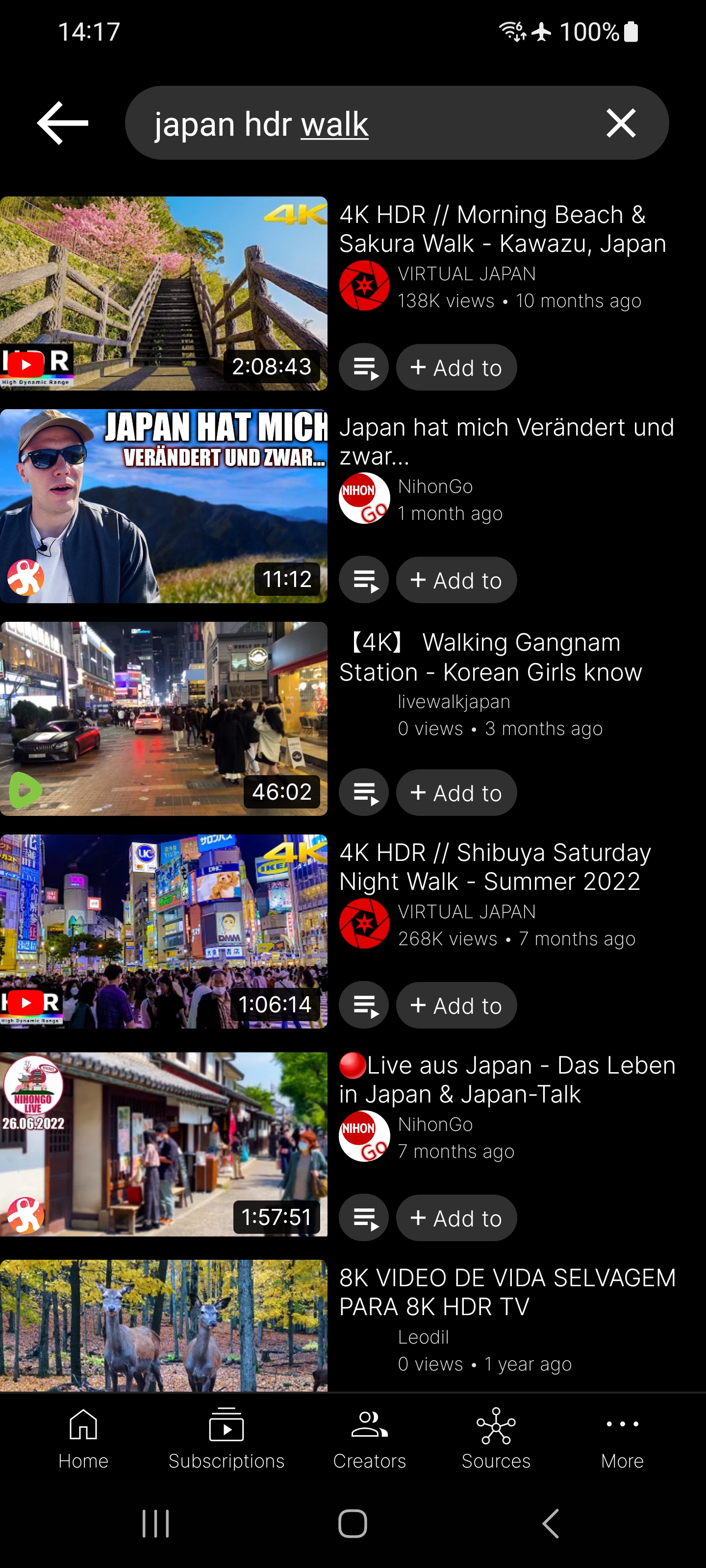Tap Add to for 'Japan hat mich Verändert'
The height and width of the screenshot is (1568, 706).
pyautogui.click(x=456, y=580)
